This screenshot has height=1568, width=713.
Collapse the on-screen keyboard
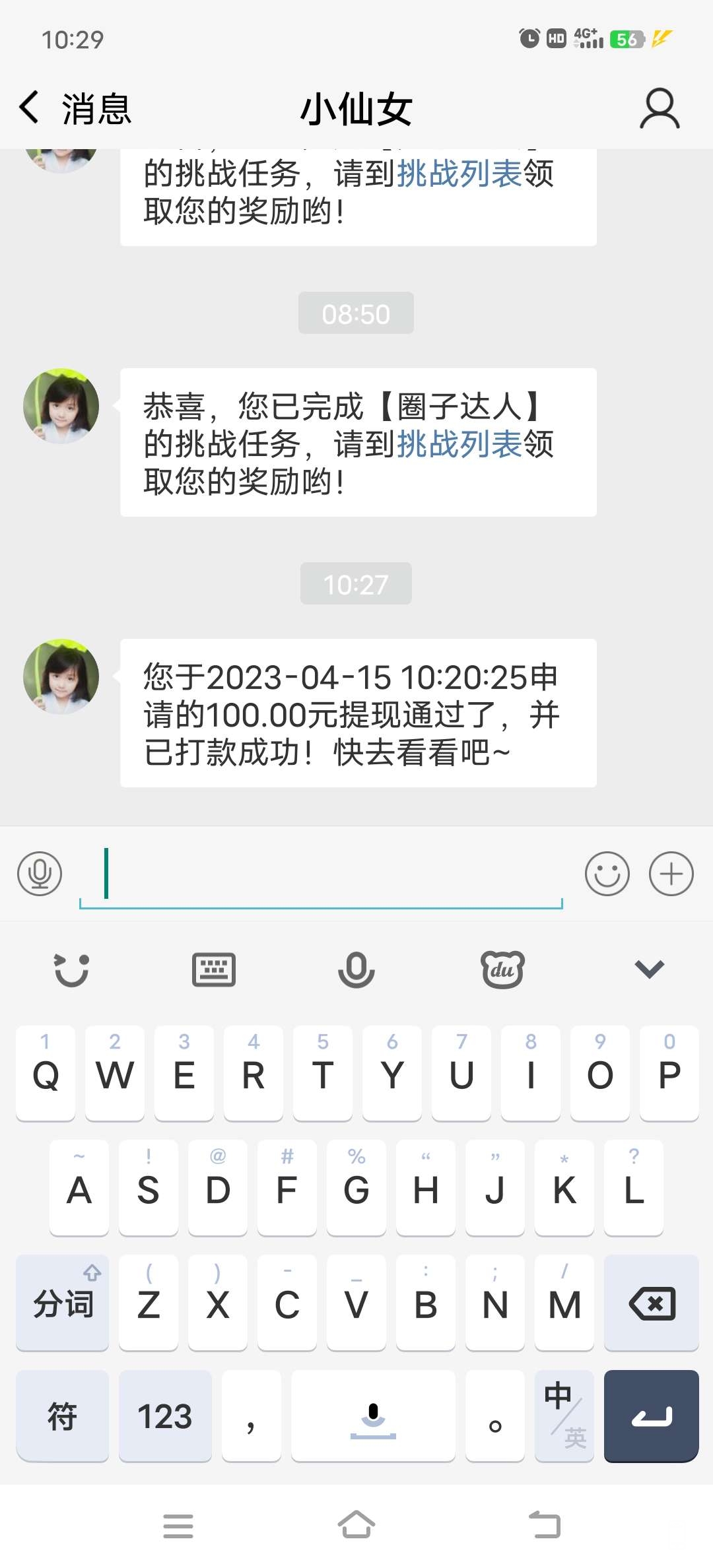(649, 970)
